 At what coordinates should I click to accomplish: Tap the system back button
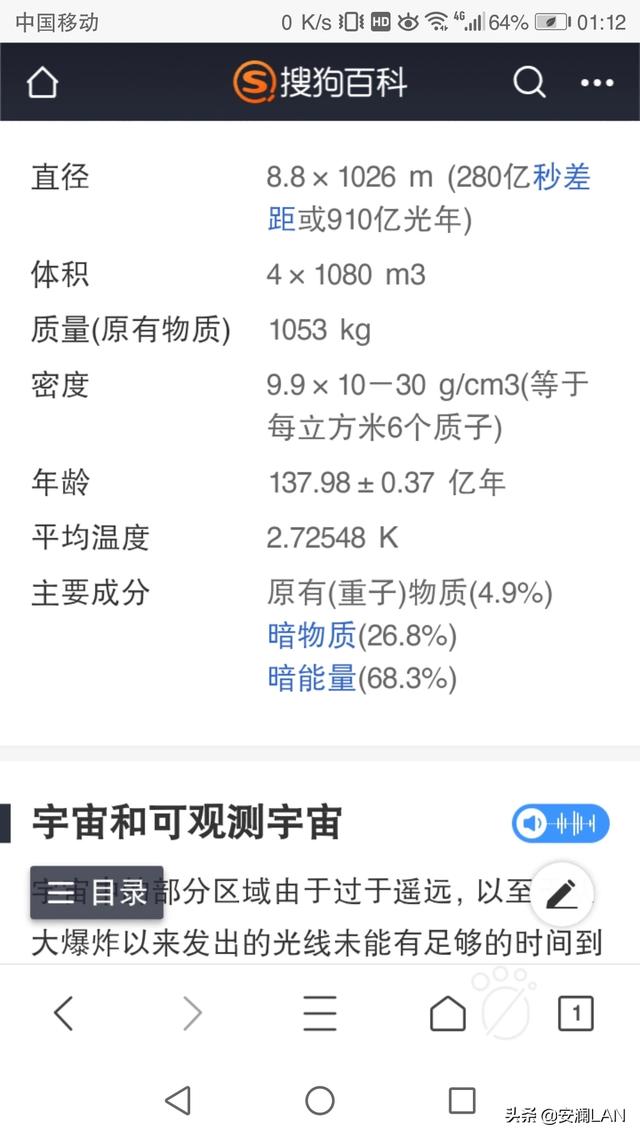tap(178, 1100)
